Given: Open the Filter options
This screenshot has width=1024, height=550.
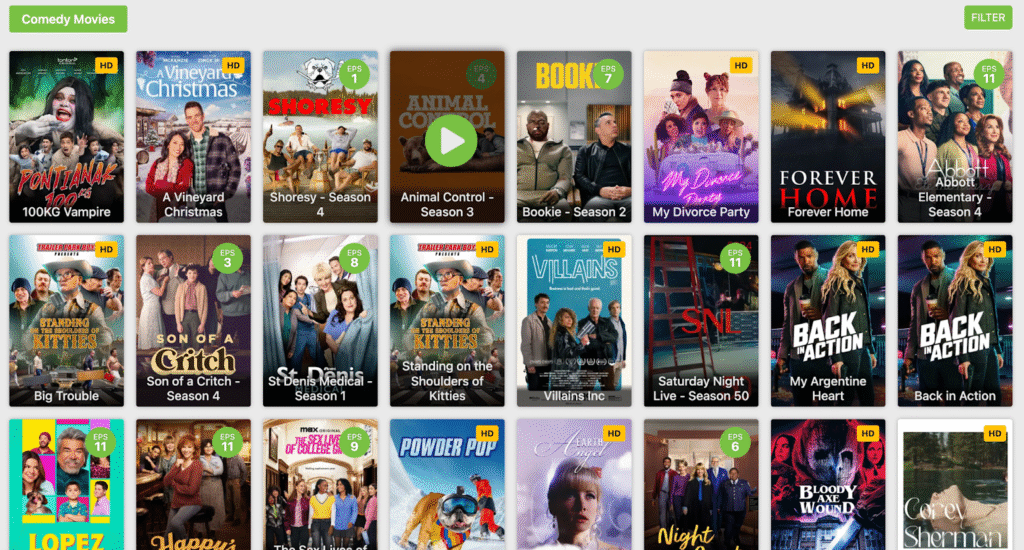Looking at the screenshot, I should pos(987,17).
